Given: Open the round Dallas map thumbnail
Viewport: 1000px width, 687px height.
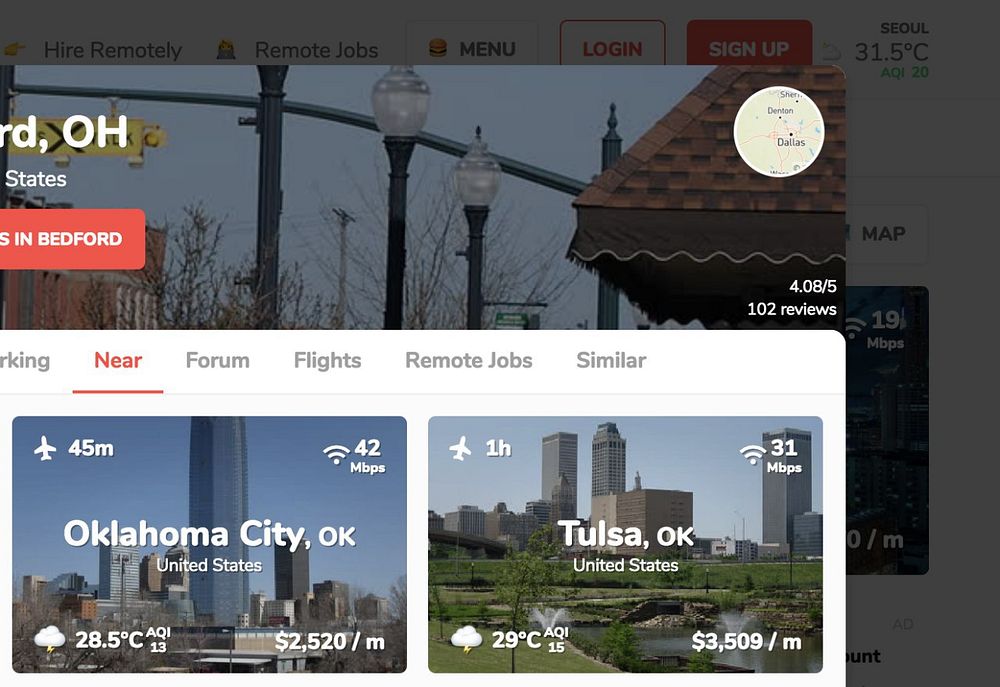Looking at the screenshot, I should tap(779, 132).
